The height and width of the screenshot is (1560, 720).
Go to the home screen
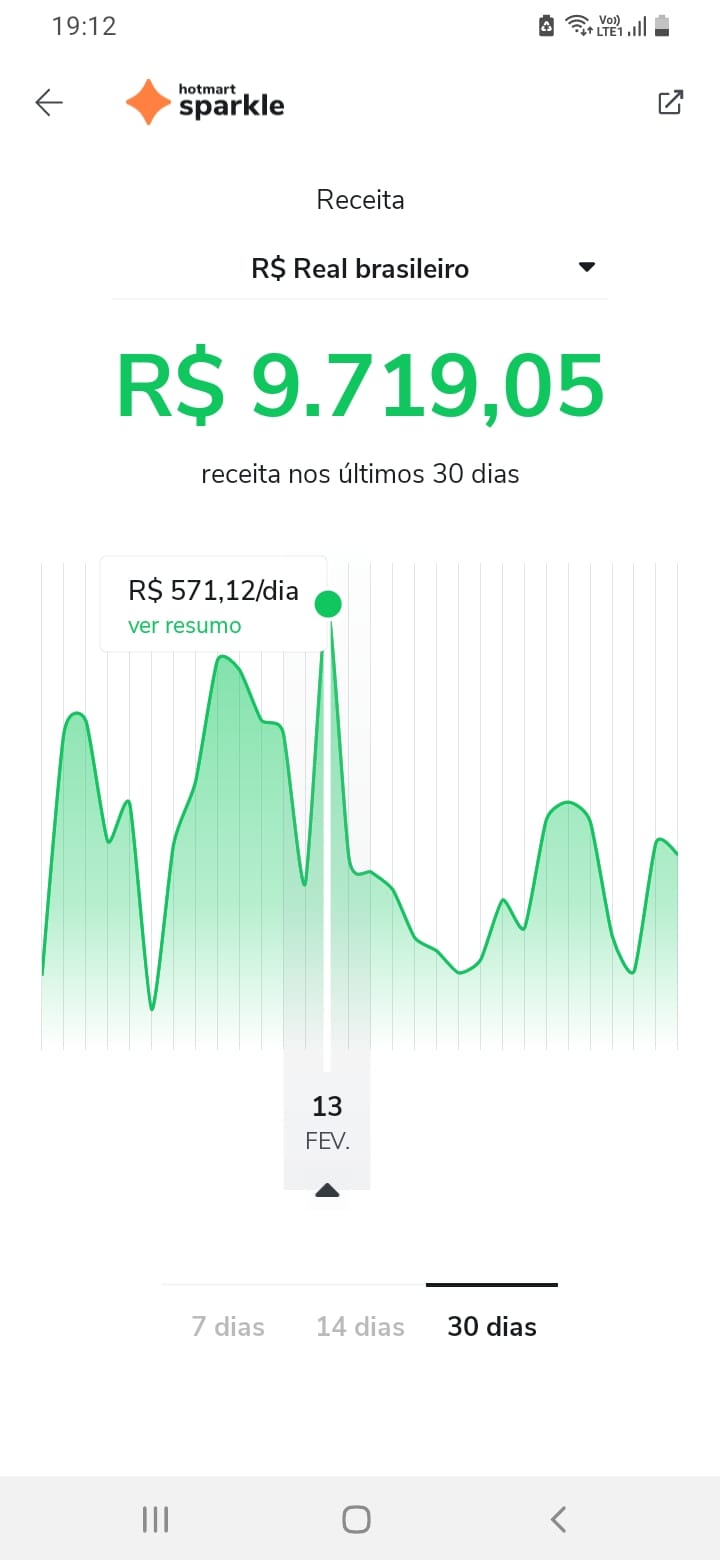pos(356,1519)
